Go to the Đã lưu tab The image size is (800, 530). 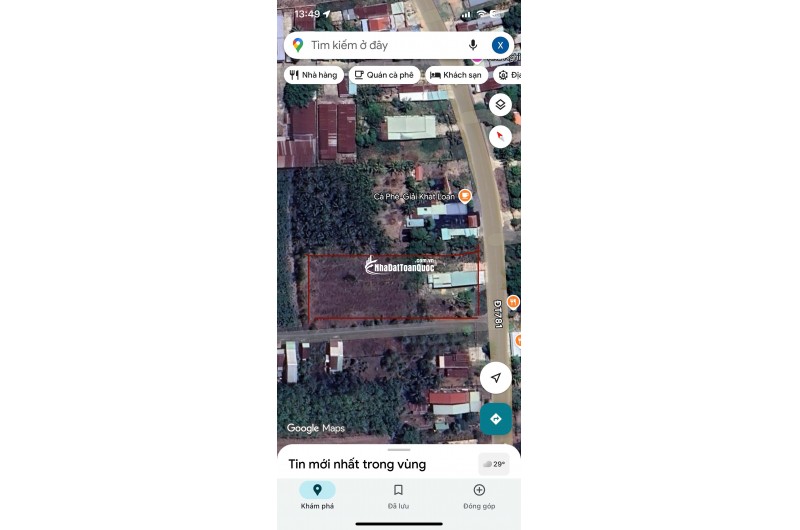tap(398, 495)
